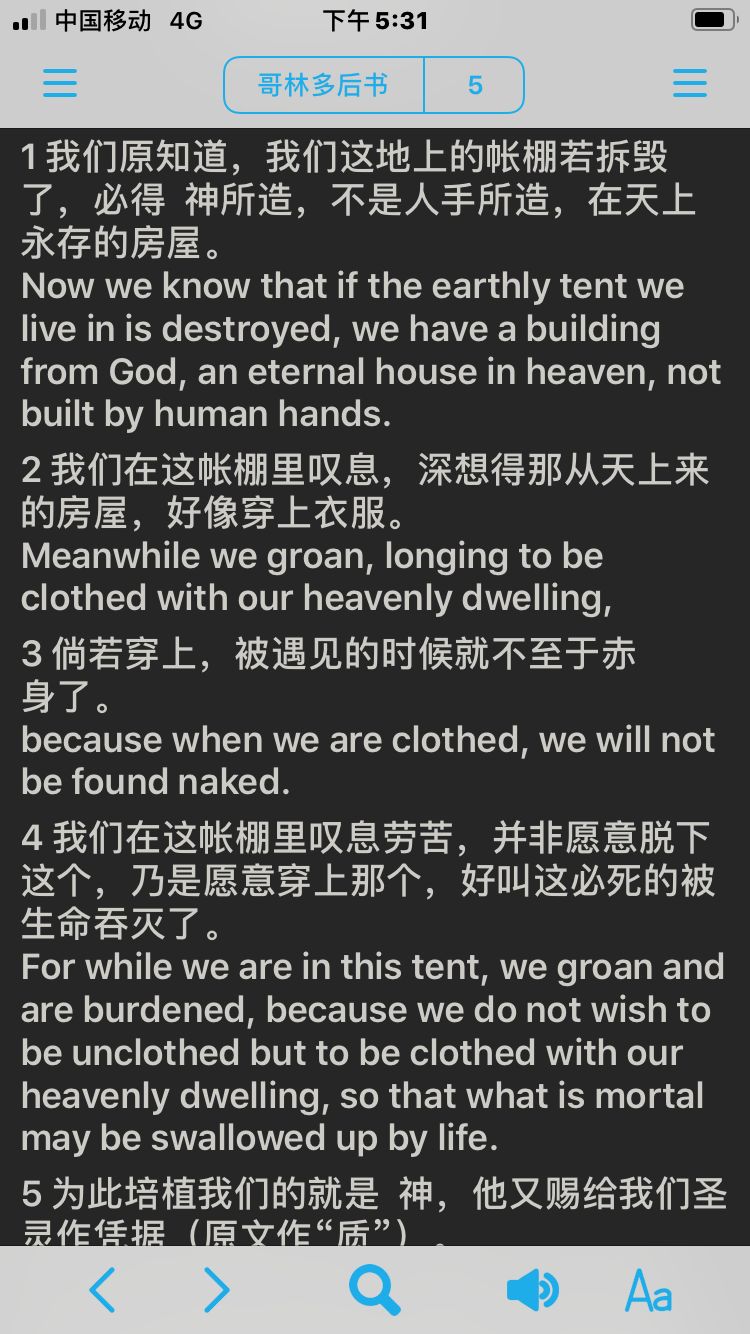The height and width of the screenshot is (1334, 750).
Task: Choose chapter number 5
Action: click(475, 85)
